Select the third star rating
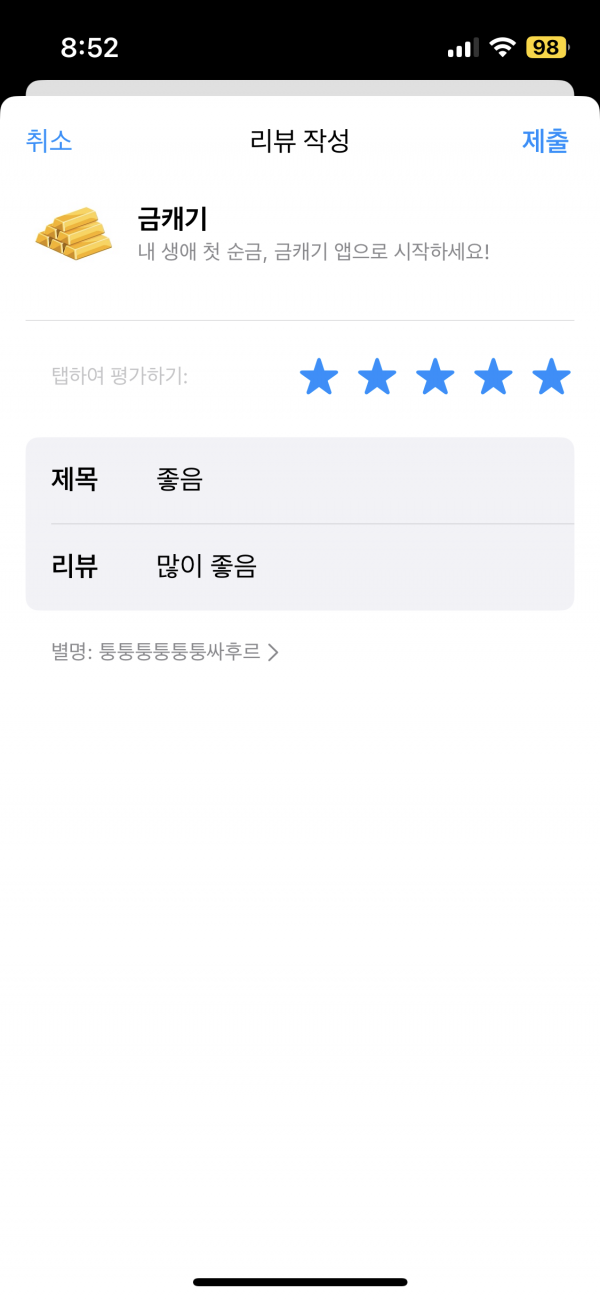 435,377
